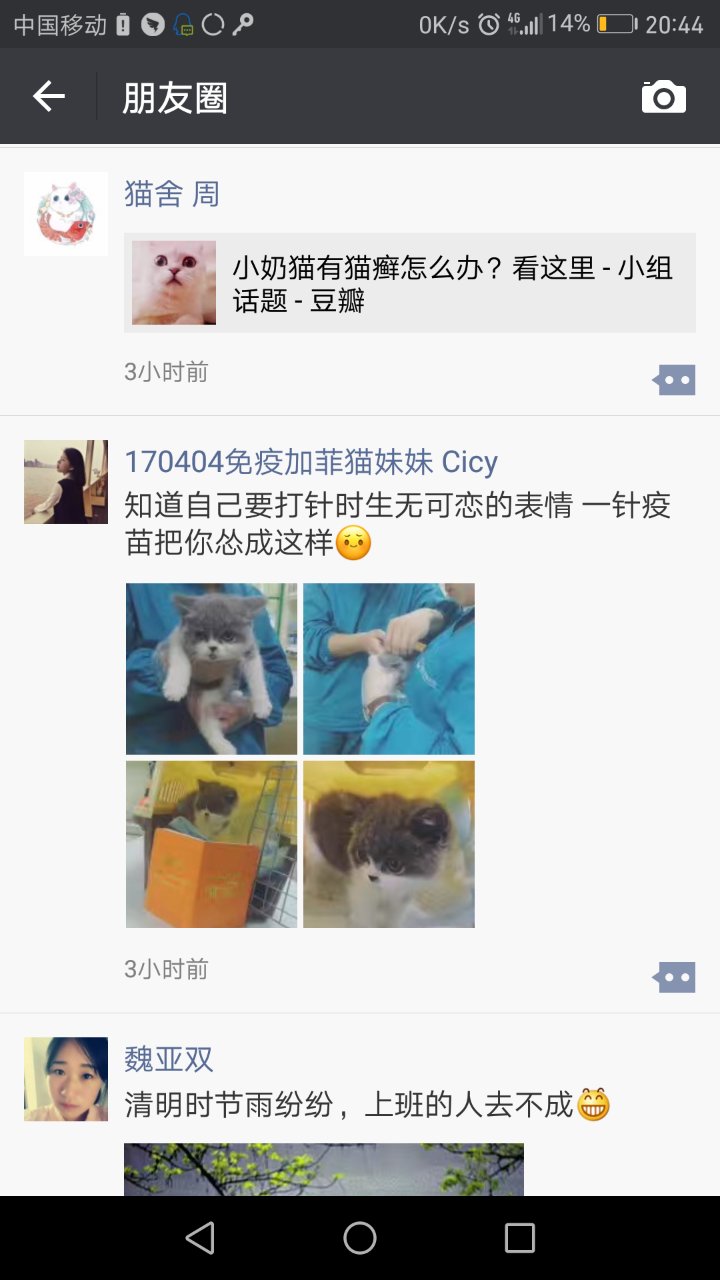Open the recent apps view
720x1280 pixels.
tap(519, 1238)
